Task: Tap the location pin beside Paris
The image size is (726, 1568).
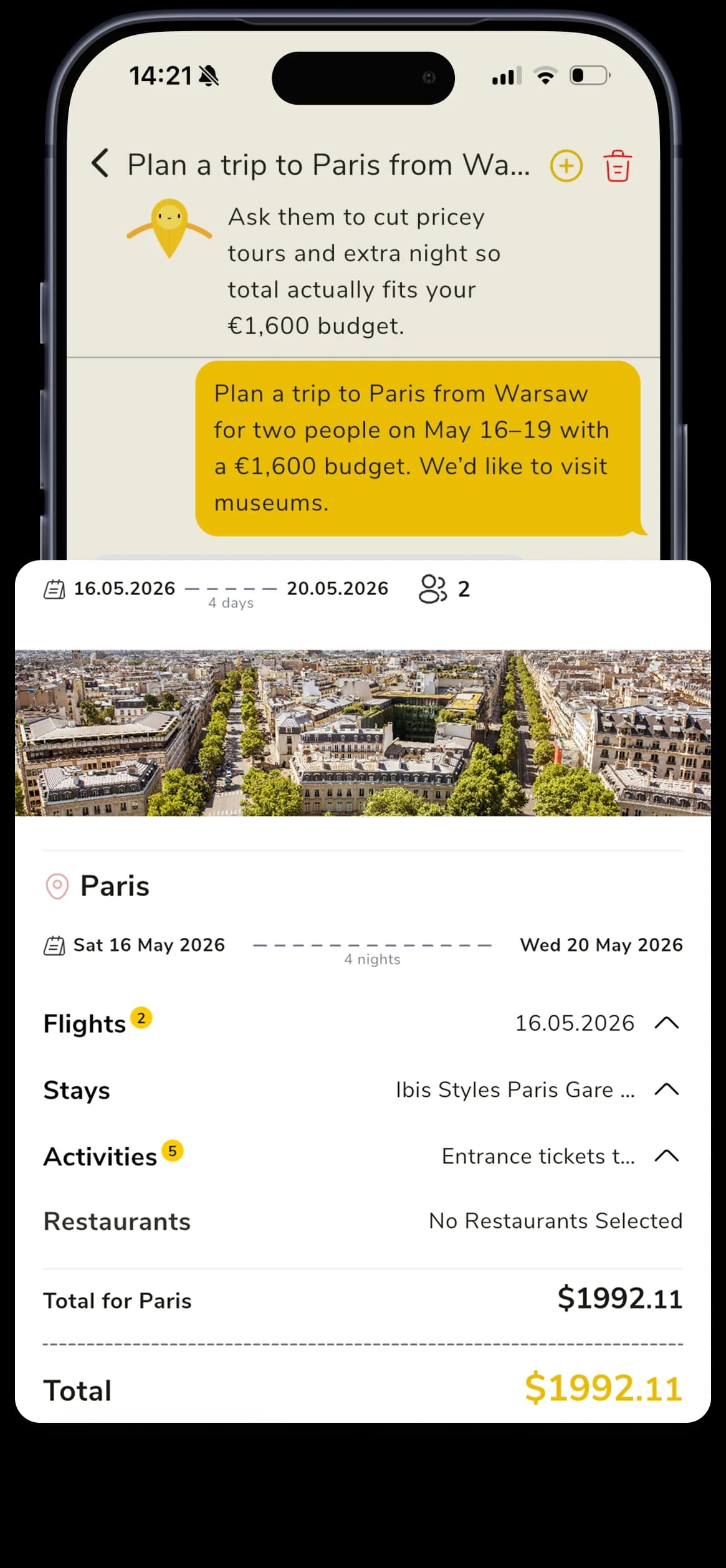Action: coord(57,885)
